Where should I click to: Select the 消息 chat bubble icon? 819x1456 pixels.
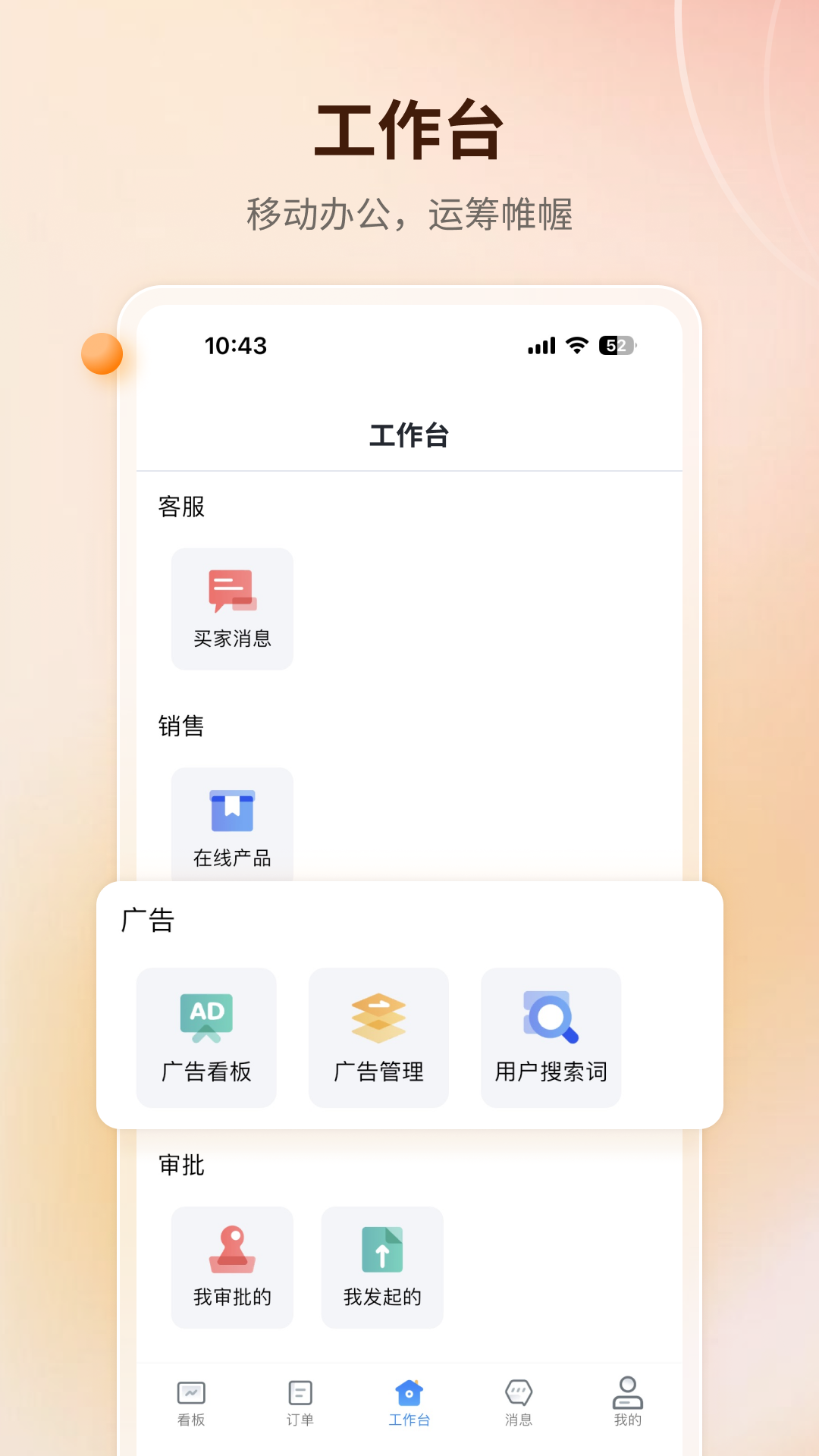click(518, 1393)
